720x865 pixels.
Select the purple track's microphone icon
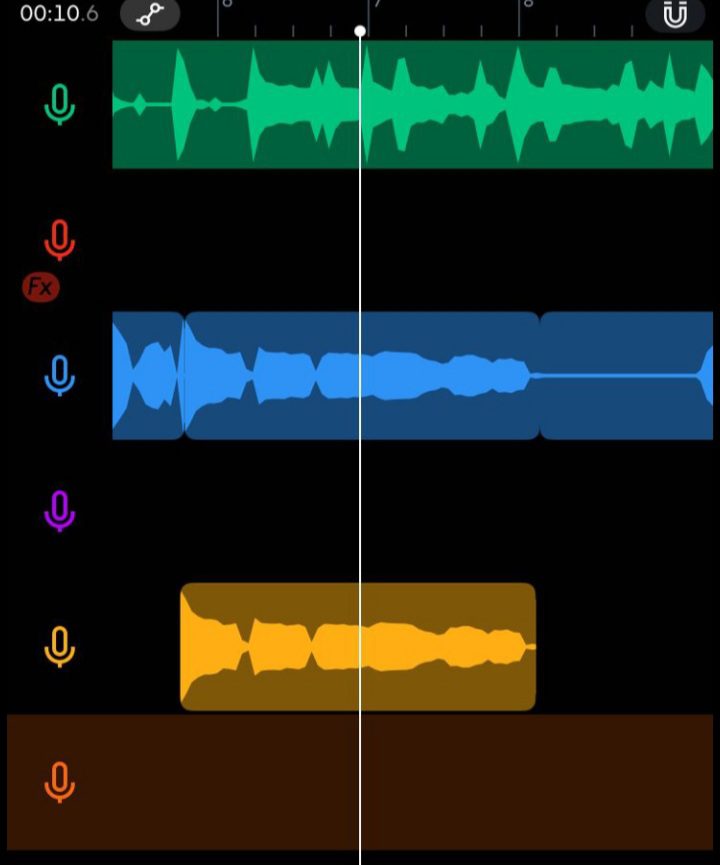[58, 512]
